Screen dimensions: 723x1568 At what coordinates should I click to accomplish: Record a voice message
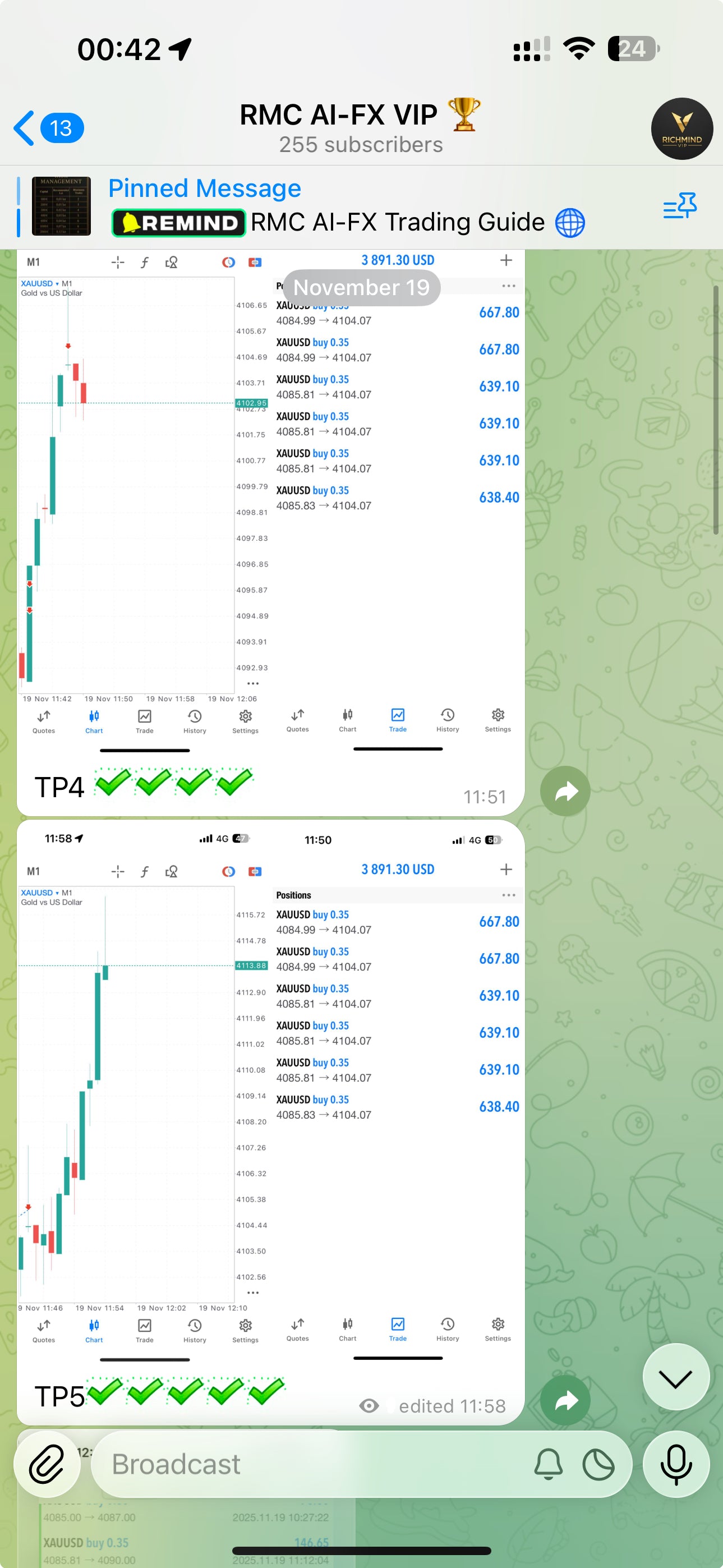pyautogui.click(x=676, y=1463)
